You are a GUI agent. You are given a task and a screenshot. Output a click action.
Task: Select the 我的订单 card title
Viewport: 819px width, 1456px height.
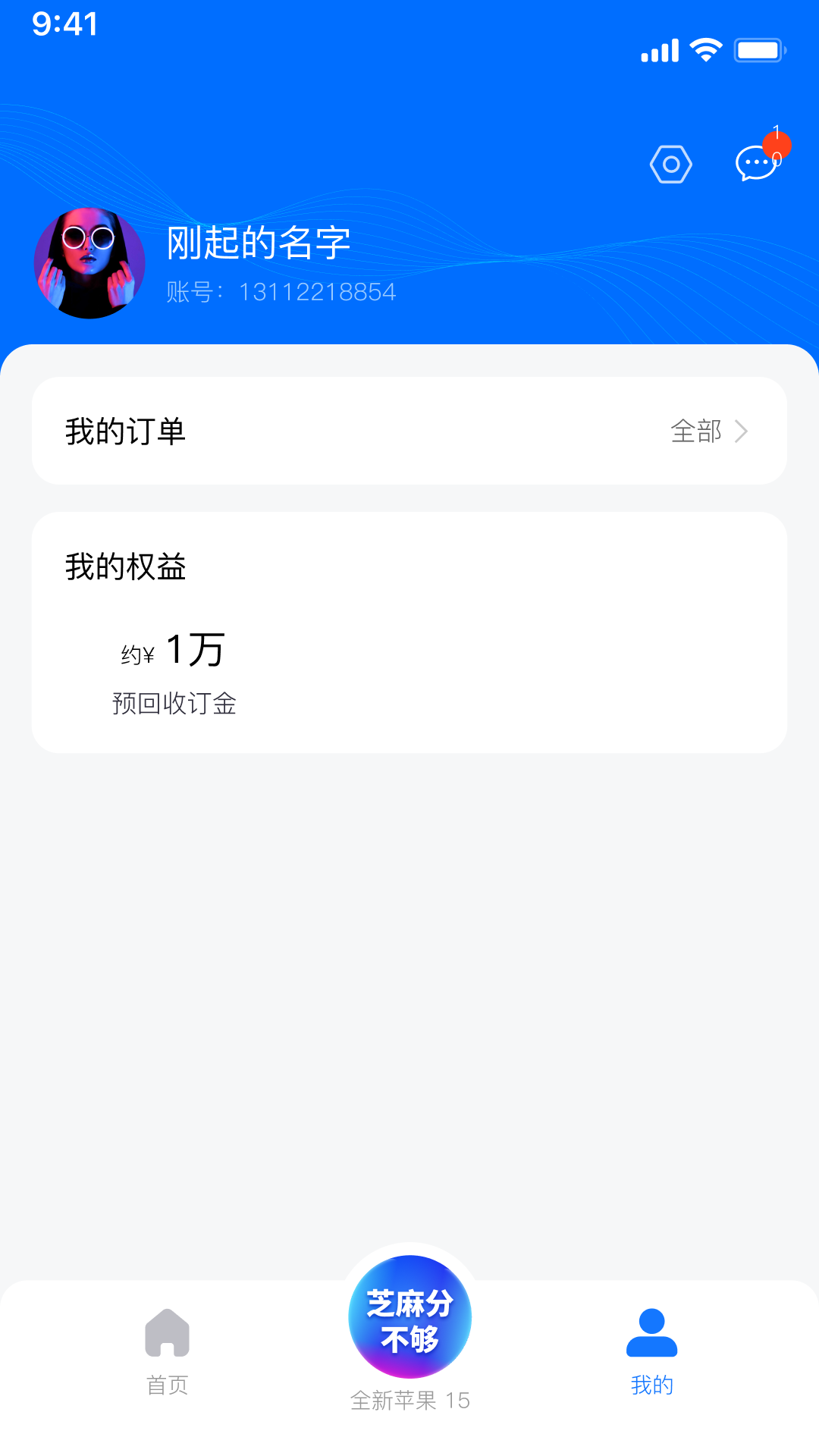click(x=126, y=431)
